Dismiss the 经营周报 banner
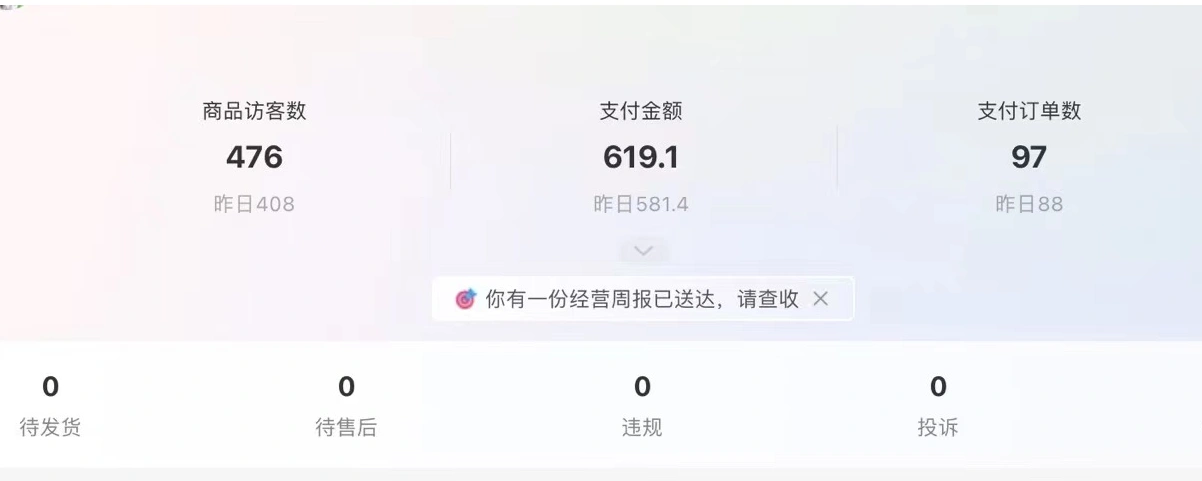The height and width of the screenshot is (481, 1202). (820, 300)
